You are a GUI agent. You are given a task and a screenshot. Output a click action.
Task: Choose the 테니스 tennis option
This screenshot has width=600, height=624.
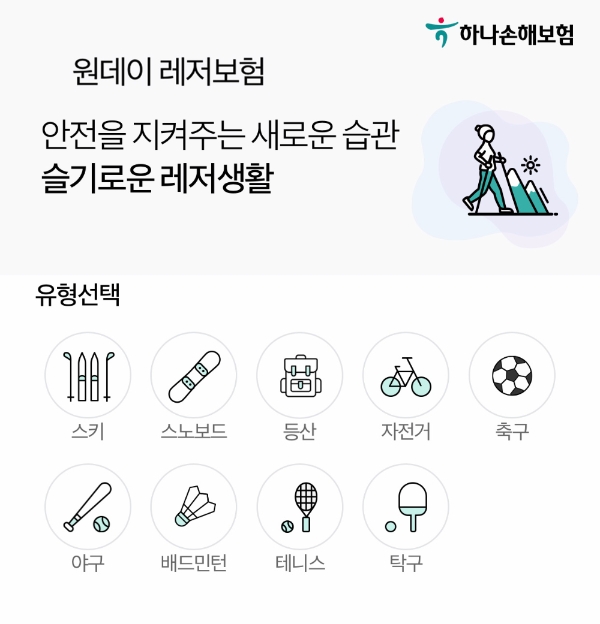coord(300,507)
